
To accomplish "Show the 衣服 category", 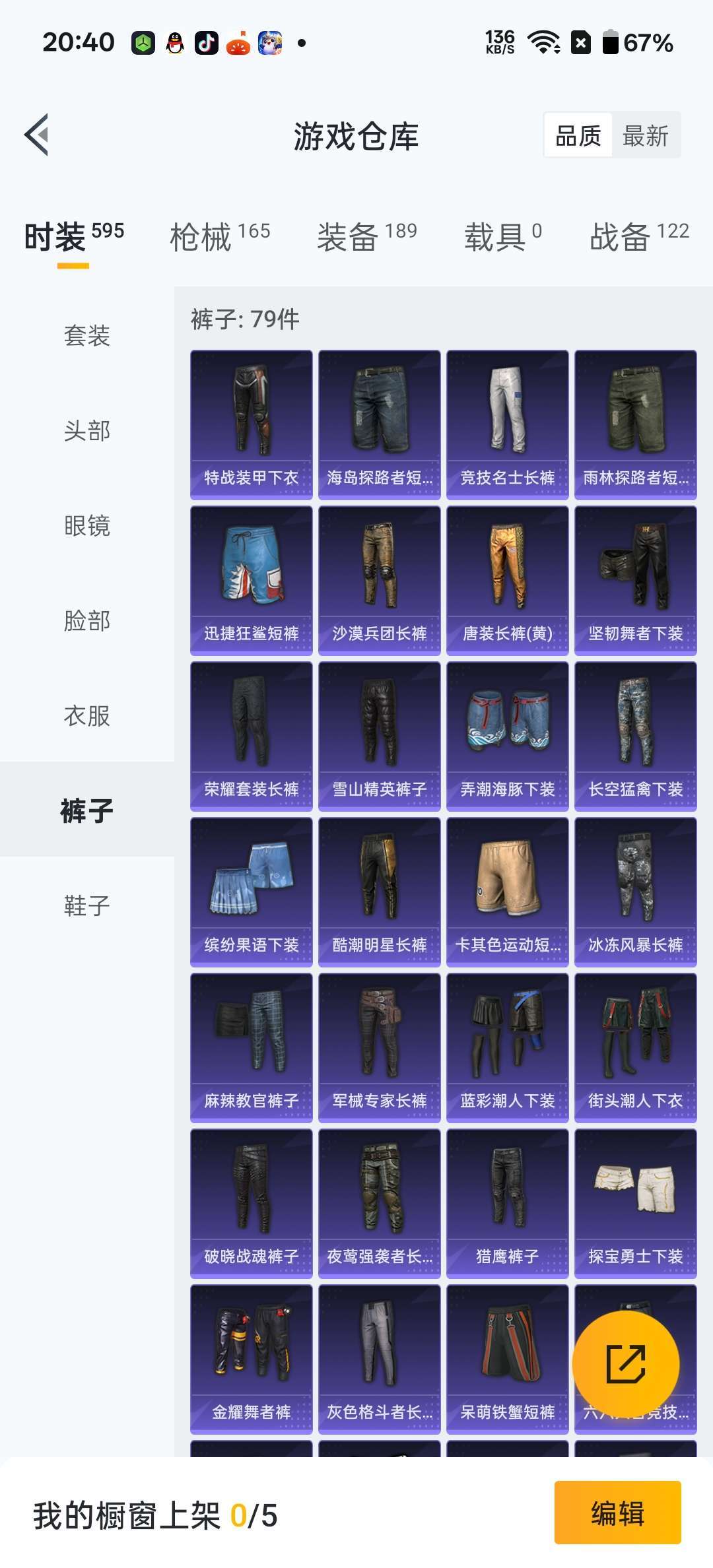I will [87, 715].
